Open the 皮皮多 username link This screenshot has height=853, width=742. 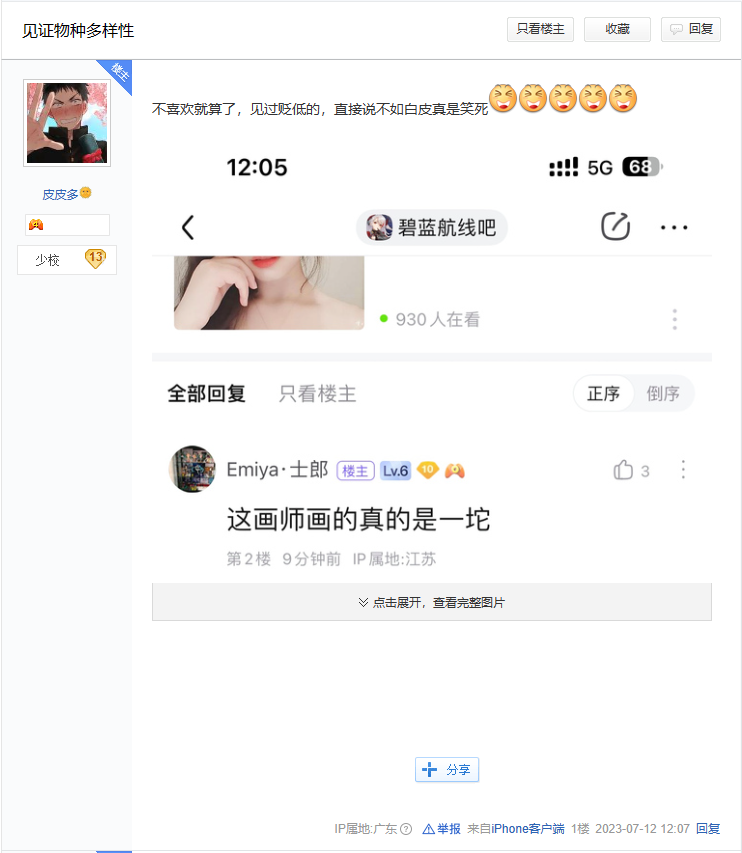pos(60,194)
